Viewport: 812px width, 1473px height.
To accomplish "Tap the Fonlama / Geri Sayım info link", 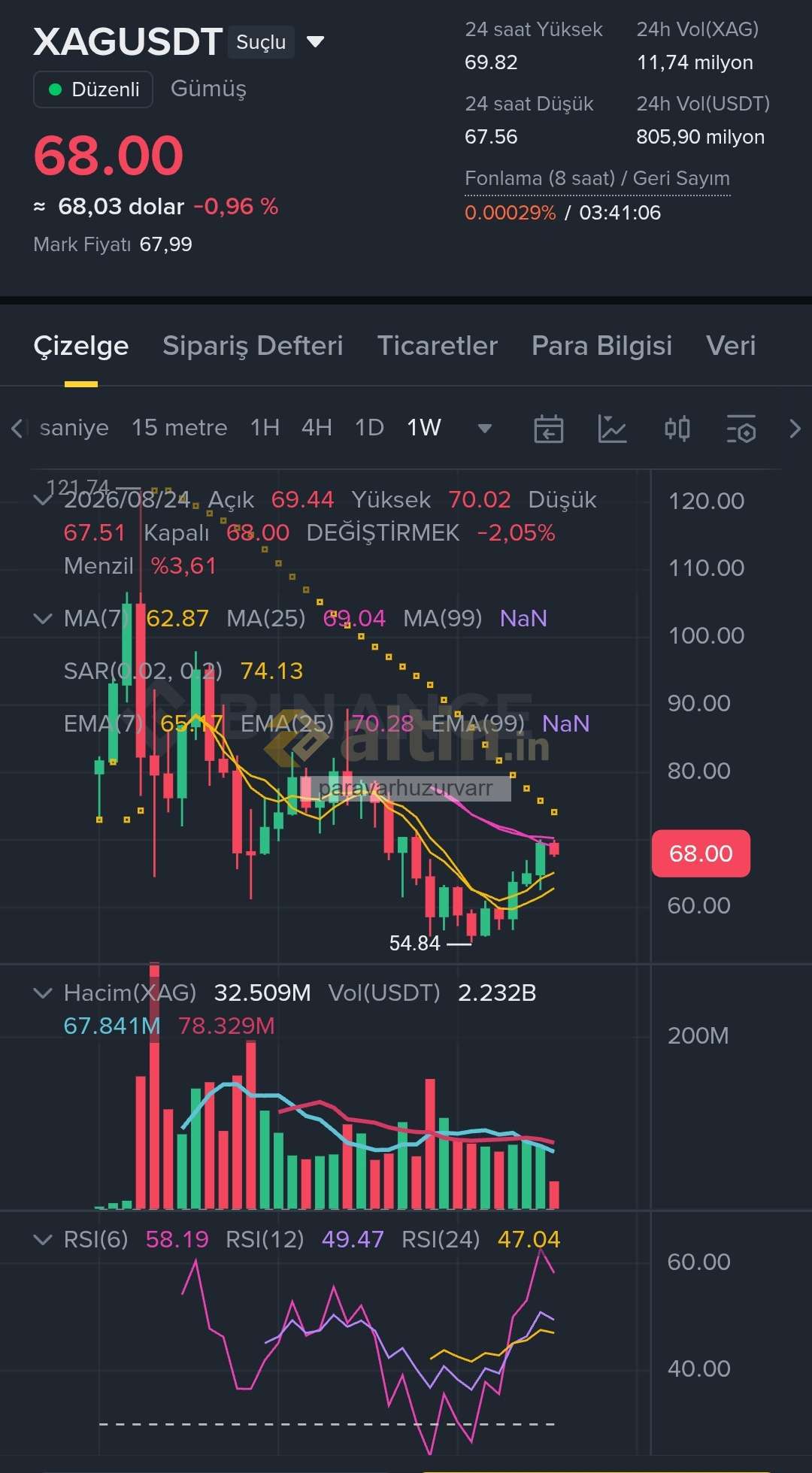I will (597, 179).
